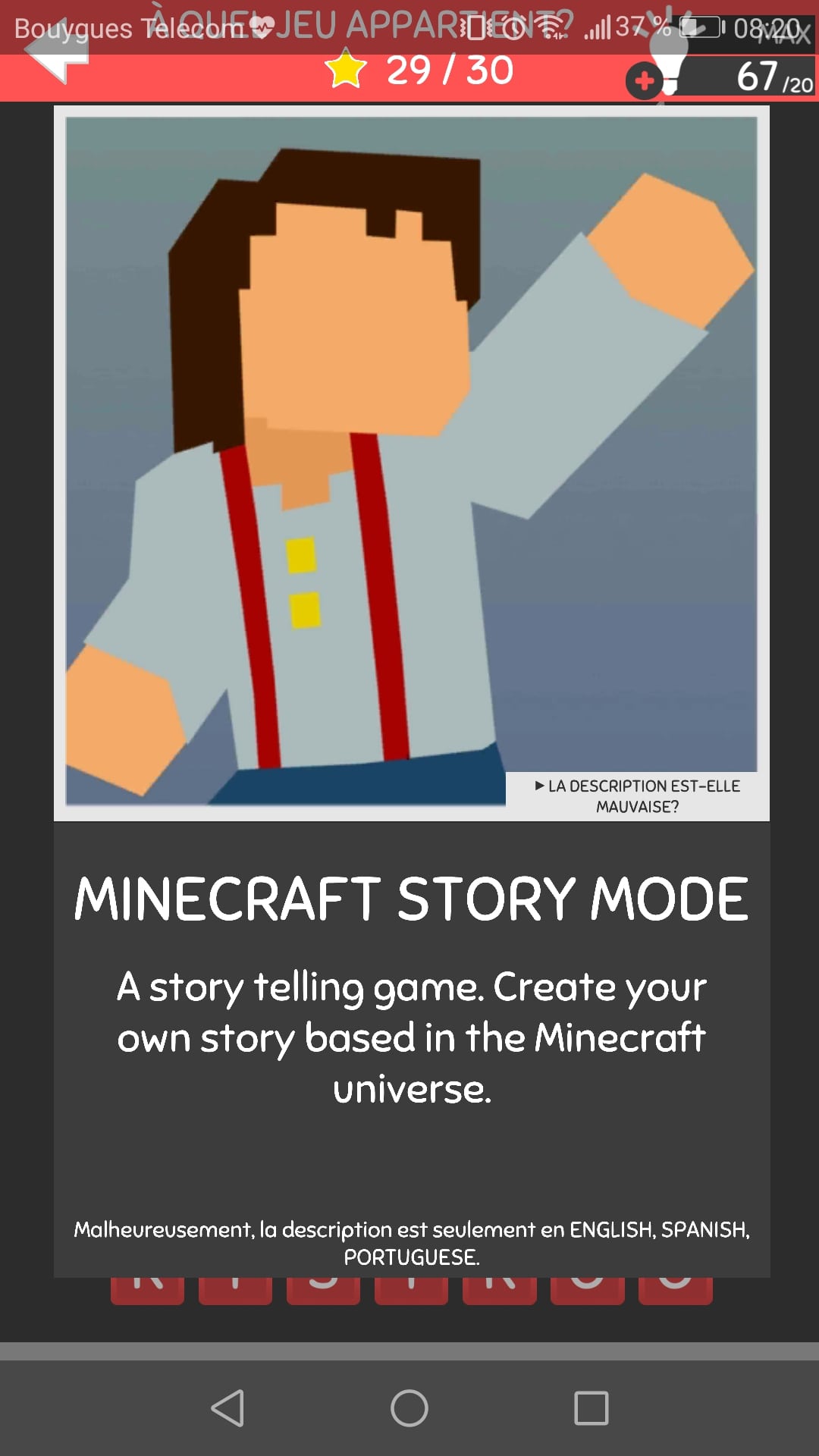Tap the Android home button

[x=409, y=1408]
